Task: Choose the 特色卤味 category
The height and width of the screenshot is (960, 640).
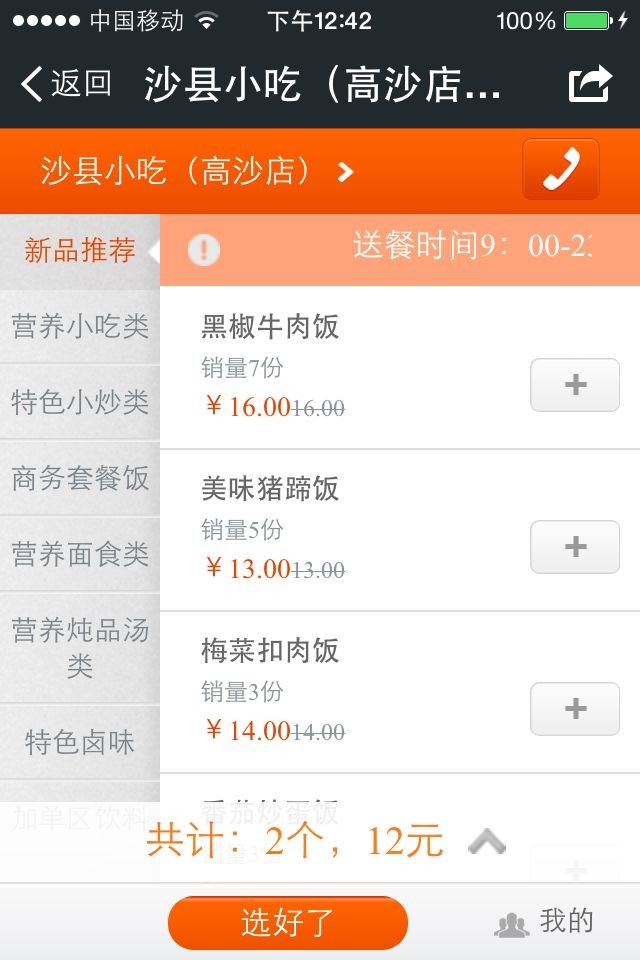Action: click(x=80, y=742)
